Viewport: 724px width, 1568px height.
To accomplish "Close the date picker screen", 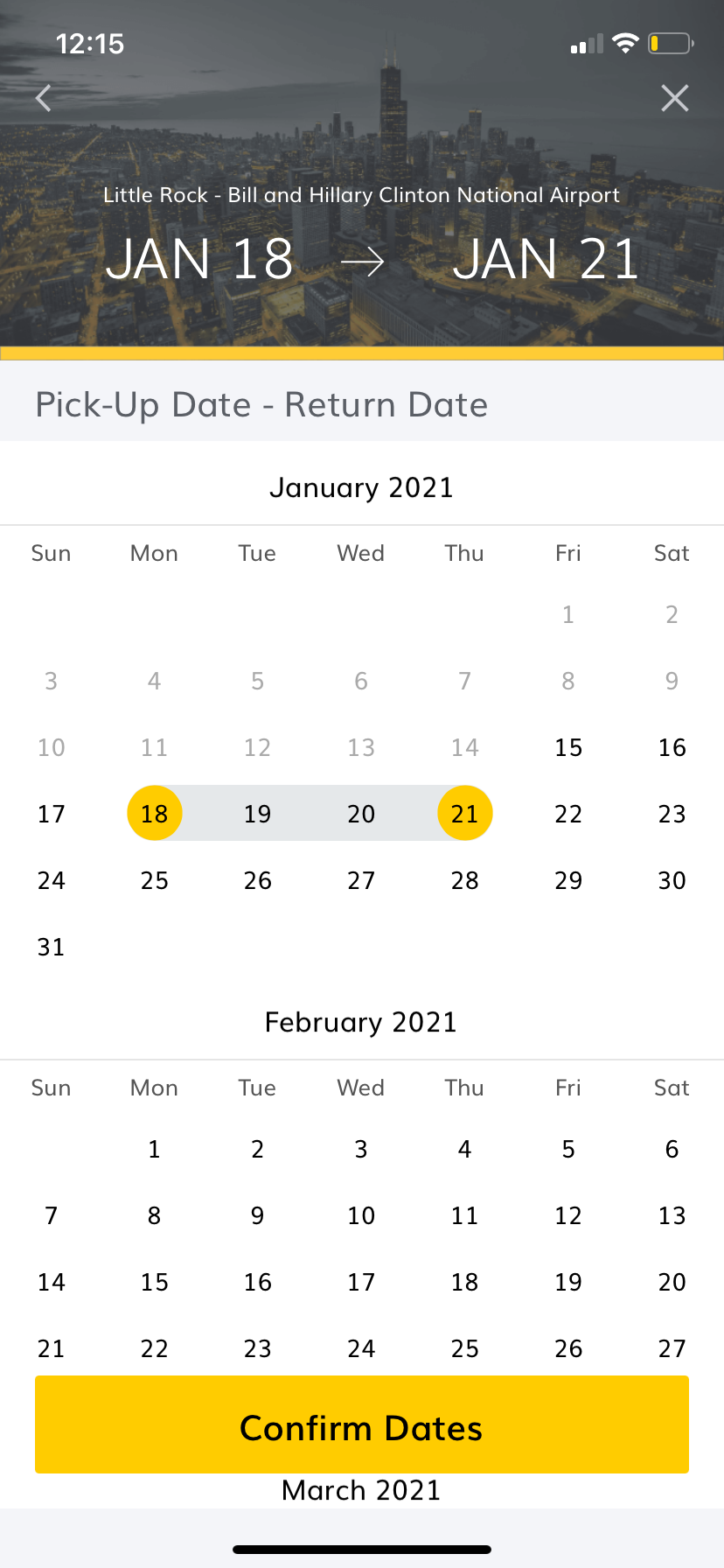I will click(675, 98).
